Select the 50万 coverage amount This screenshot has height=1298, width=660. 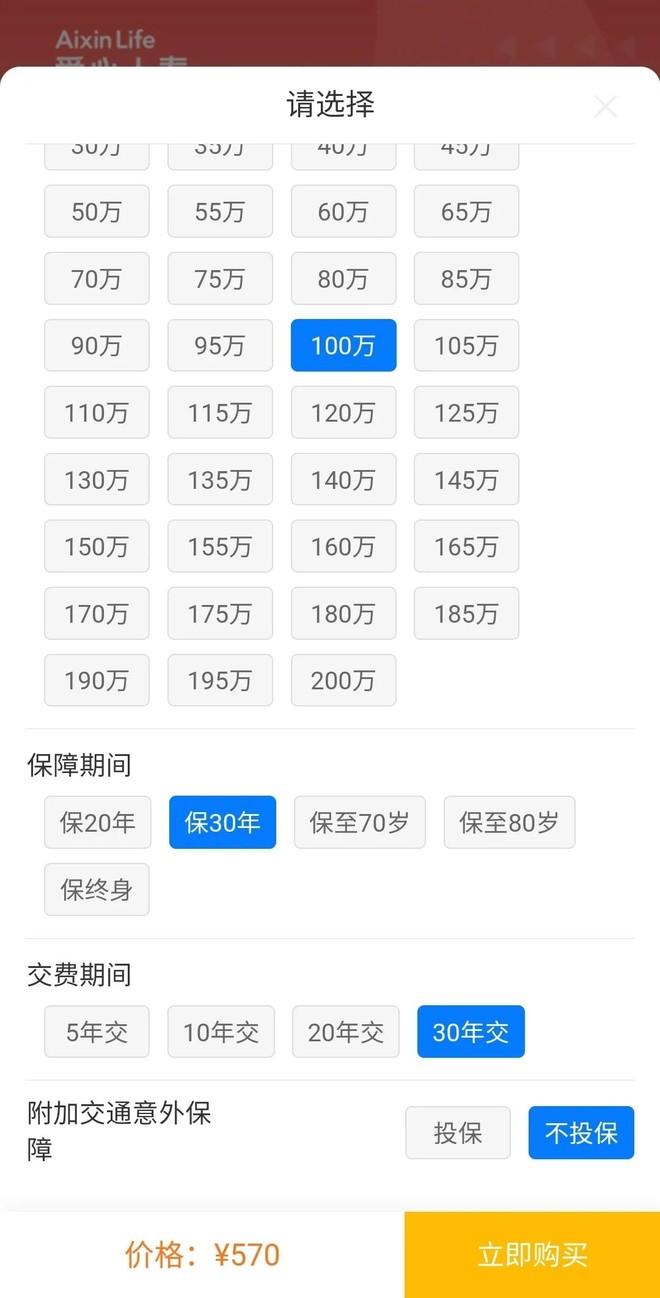click(x=97, y=211)
